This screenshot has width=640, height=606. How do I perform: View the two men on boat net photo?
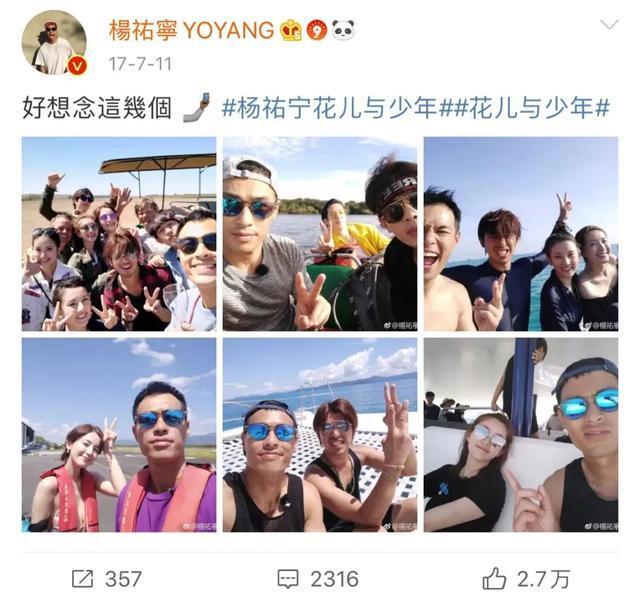[320, 435]
